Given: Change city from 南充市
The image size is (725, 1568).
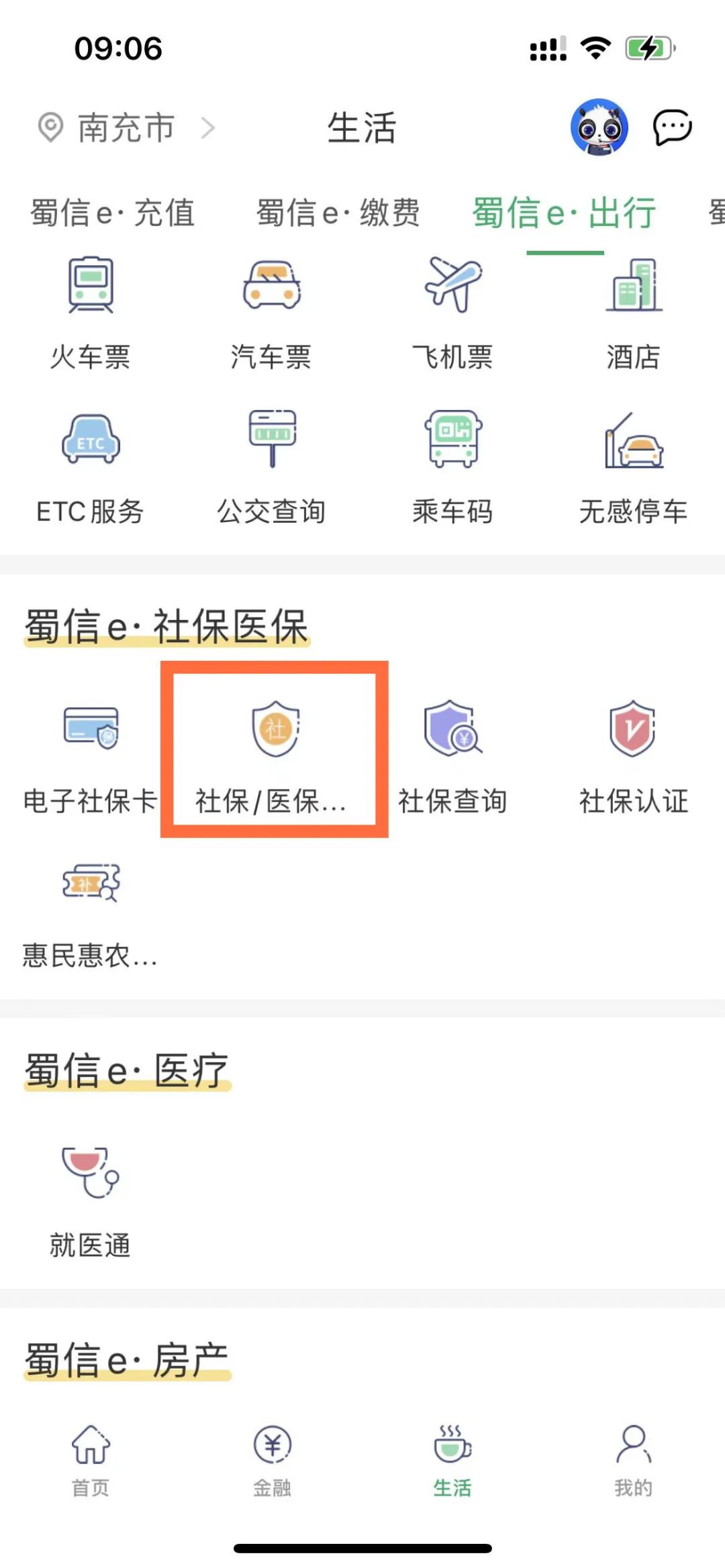Looking at the screenshot, I should [x=126, y=127].
